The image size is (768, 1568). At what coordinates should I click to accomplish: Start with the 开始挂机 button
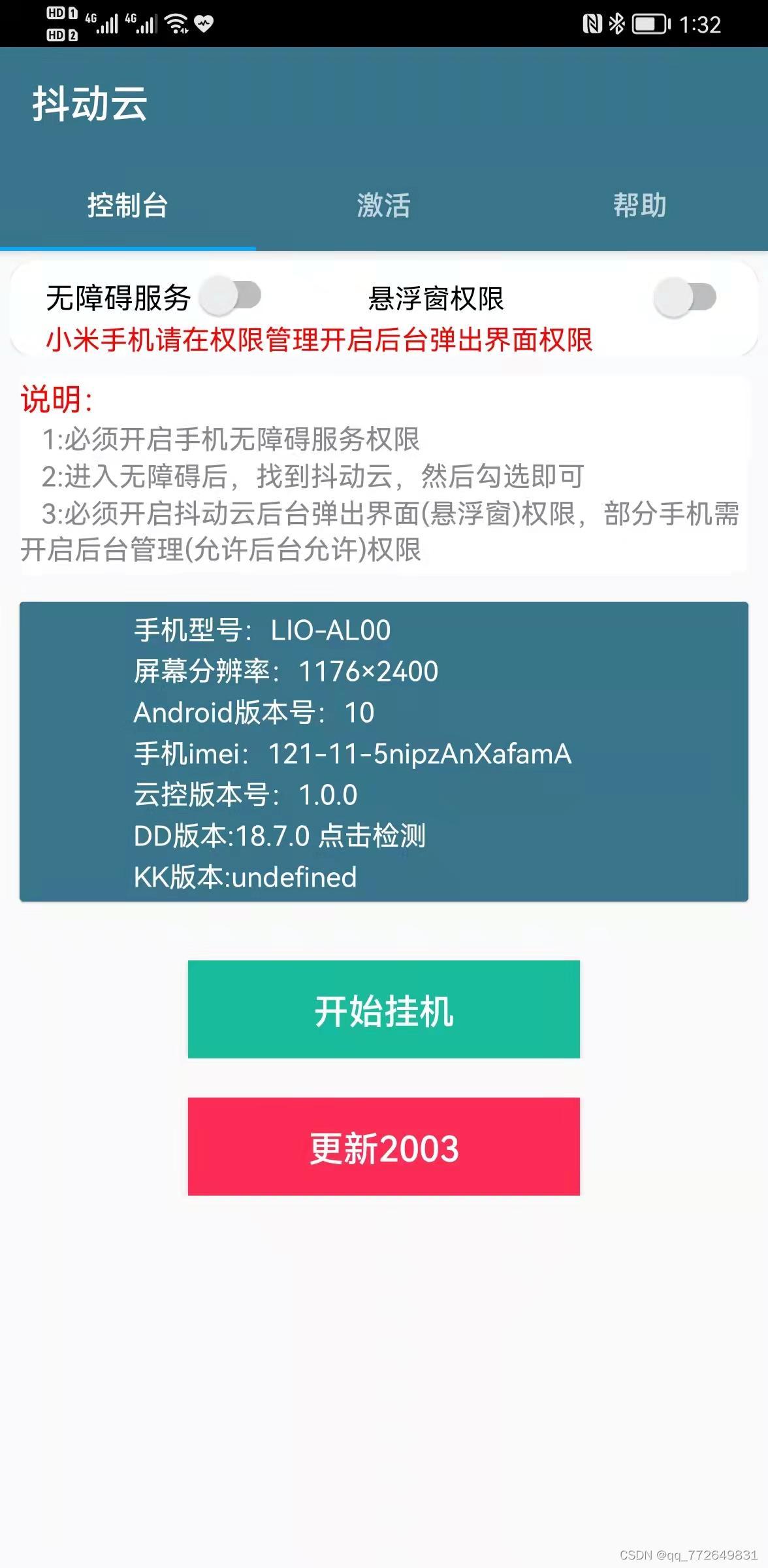pyautogui.click(x=383, y=1009)
